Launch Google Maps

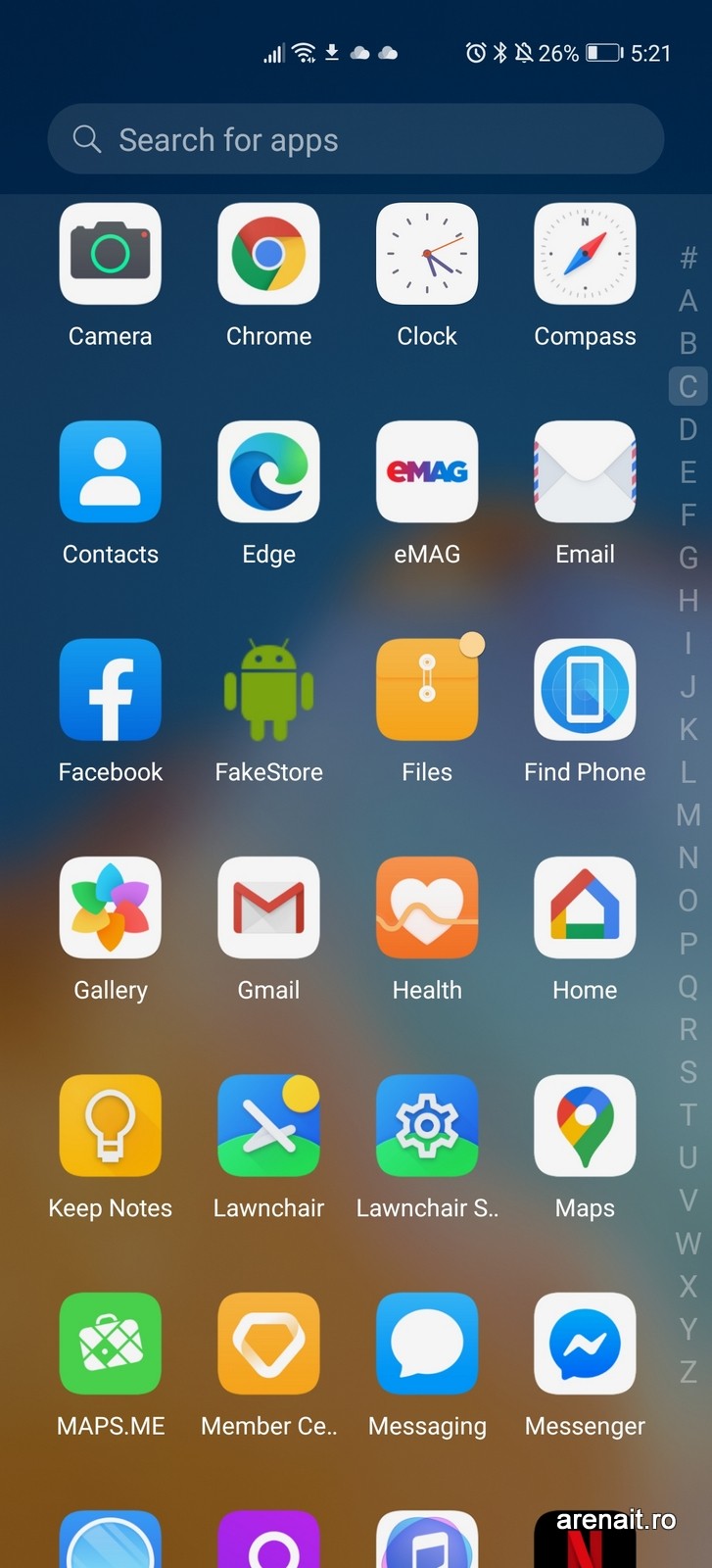[585, 1125]
